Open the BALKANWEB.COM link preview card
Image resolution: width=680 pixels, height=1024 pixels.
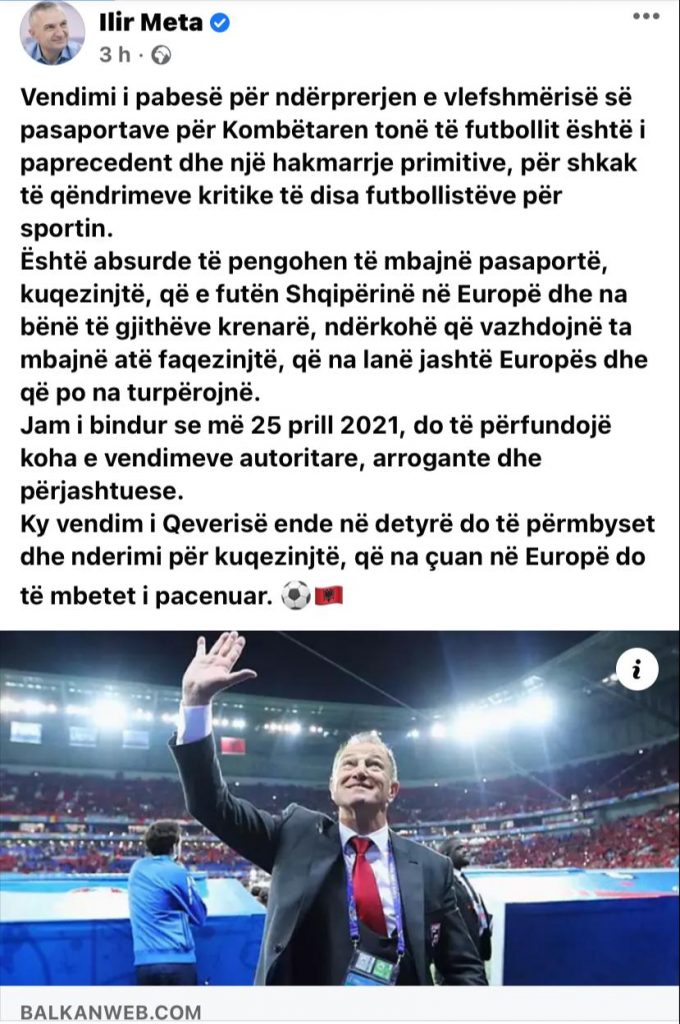[110, 1011]
